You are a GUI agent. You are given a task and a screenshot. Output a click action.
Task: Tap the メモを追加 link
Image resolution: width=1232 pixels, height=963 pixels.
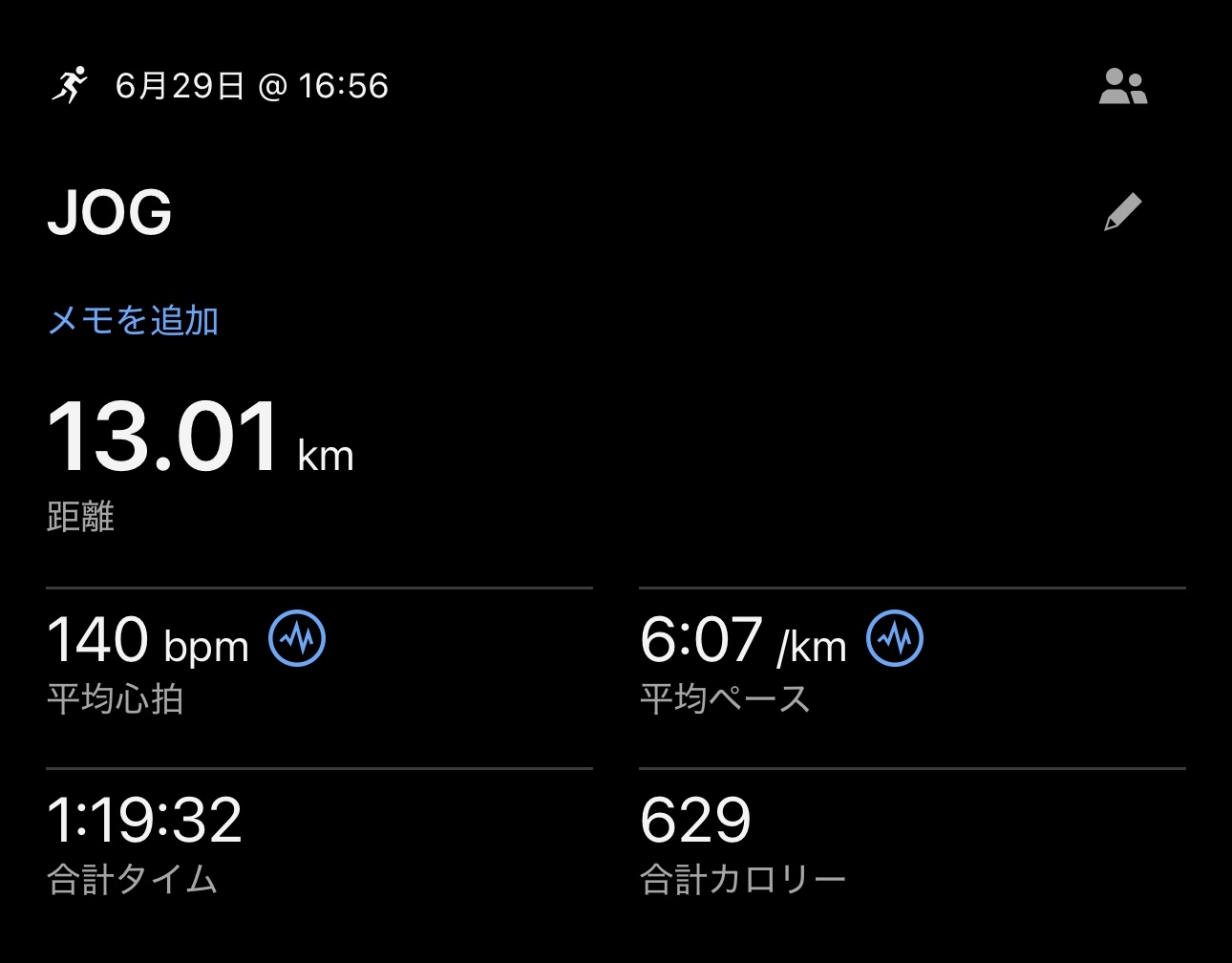(133, 321)
